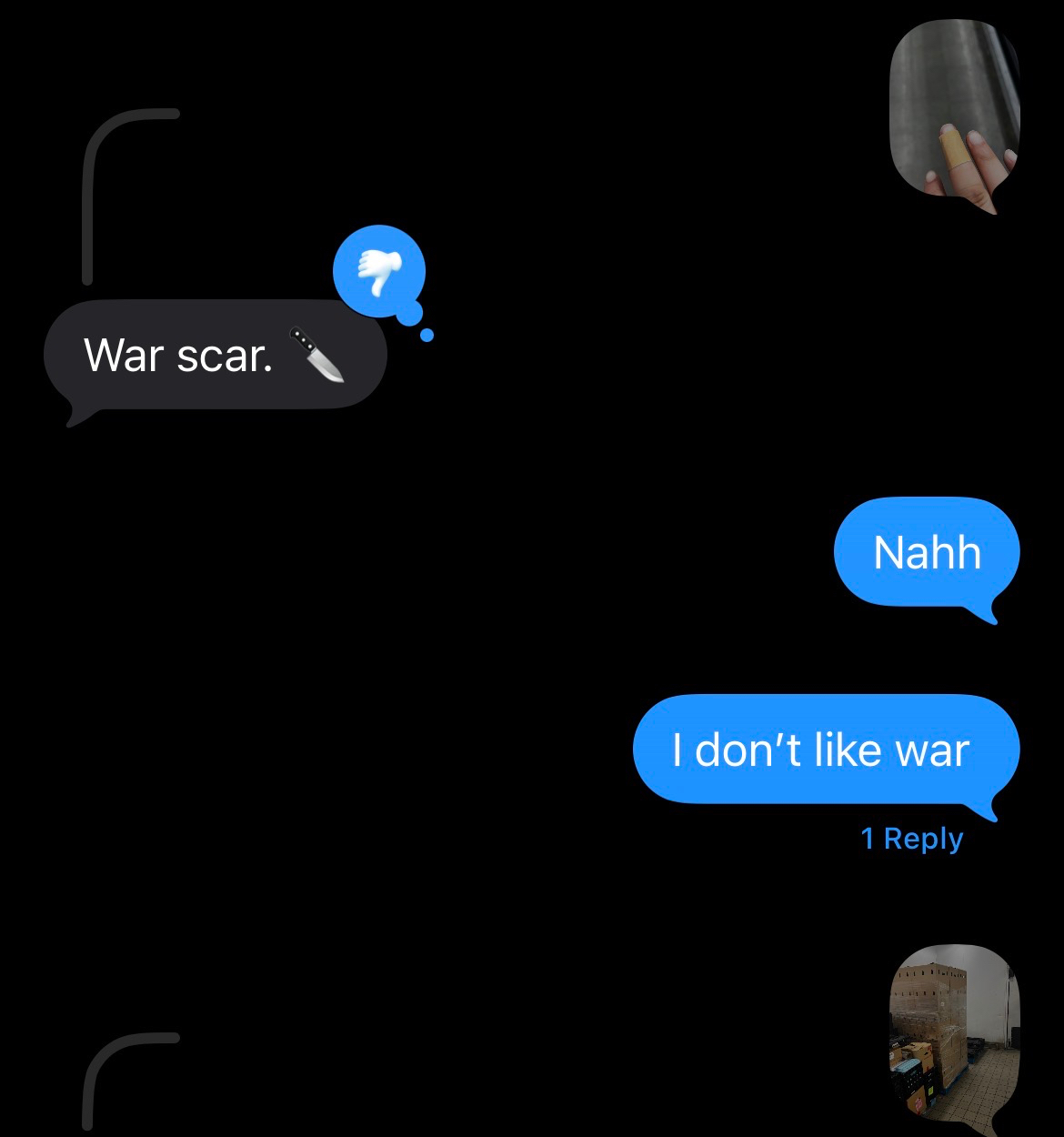Image resolution: width=1064 pixels, height=1137 pixels.
Task: Tap the thumbs down reaction on War scar
Action: tap(379, 270)
